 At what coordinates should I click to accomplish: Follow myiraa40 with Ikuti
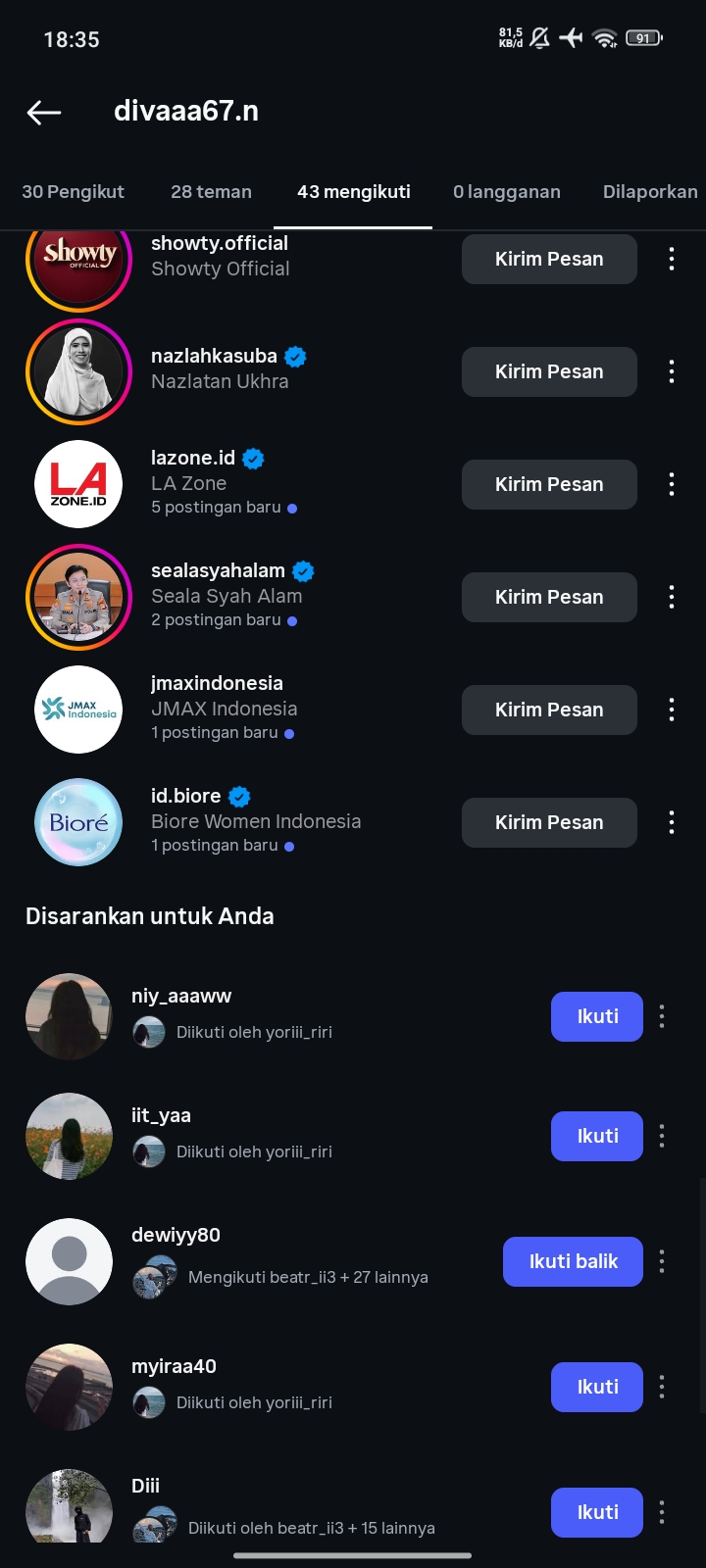coord(596,1388)
